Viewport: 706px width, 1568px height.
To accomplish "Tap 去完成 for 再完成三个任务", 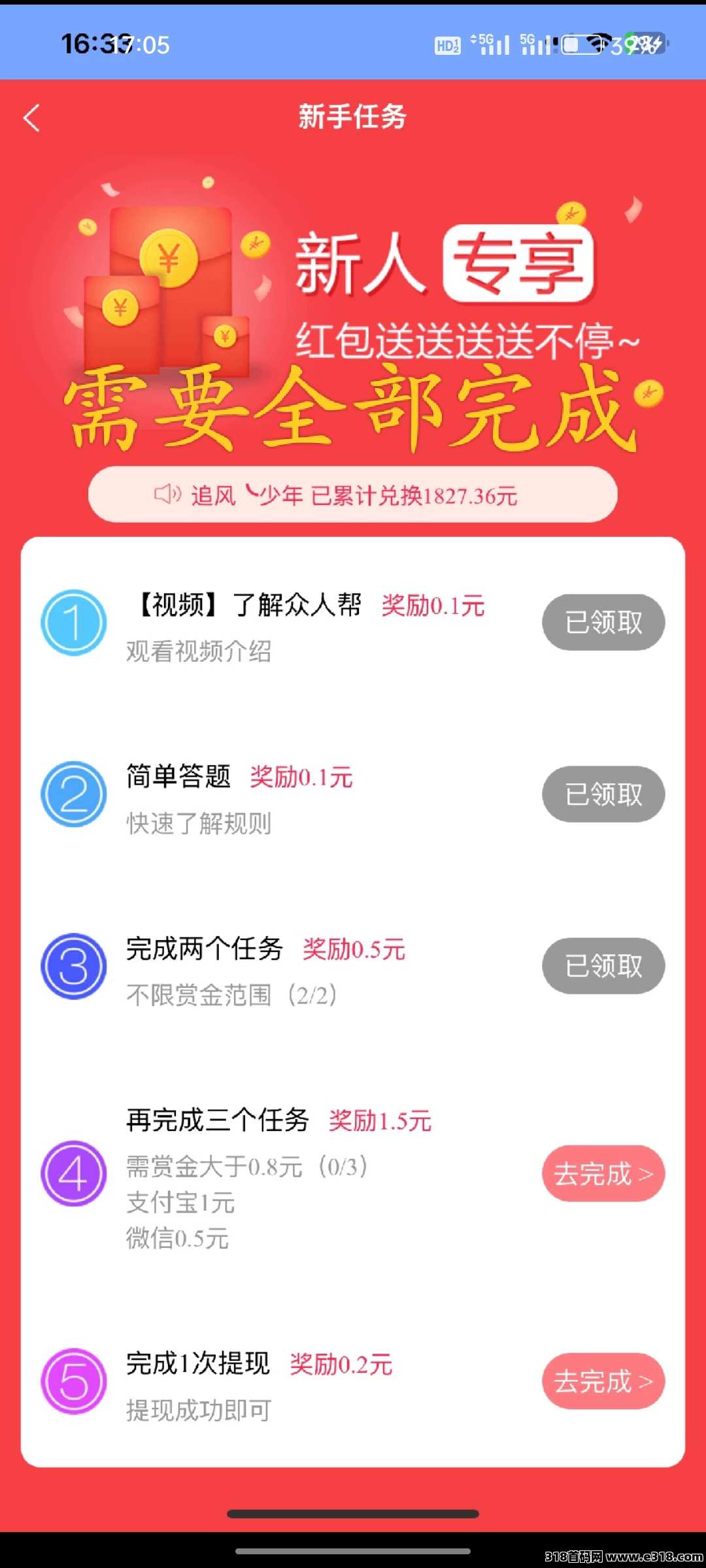I will (x=603, y=1173).
